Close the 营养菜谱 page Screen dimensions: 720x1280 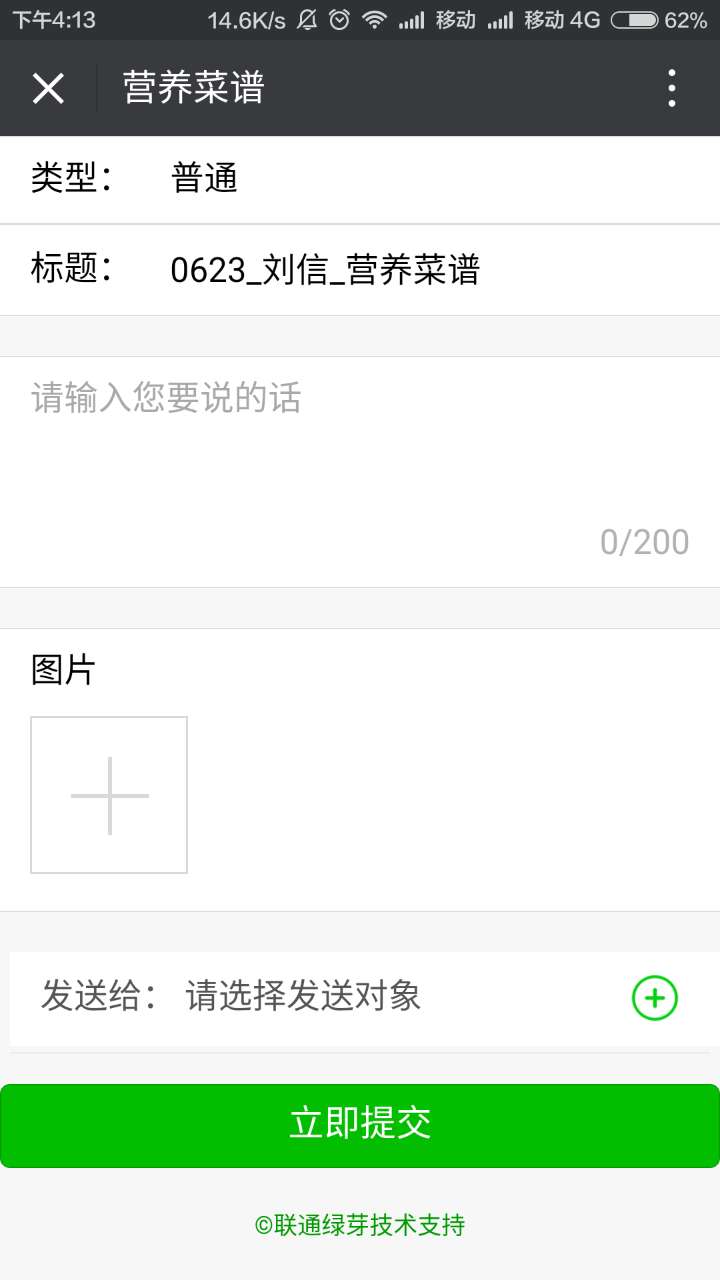coord(48,89)
